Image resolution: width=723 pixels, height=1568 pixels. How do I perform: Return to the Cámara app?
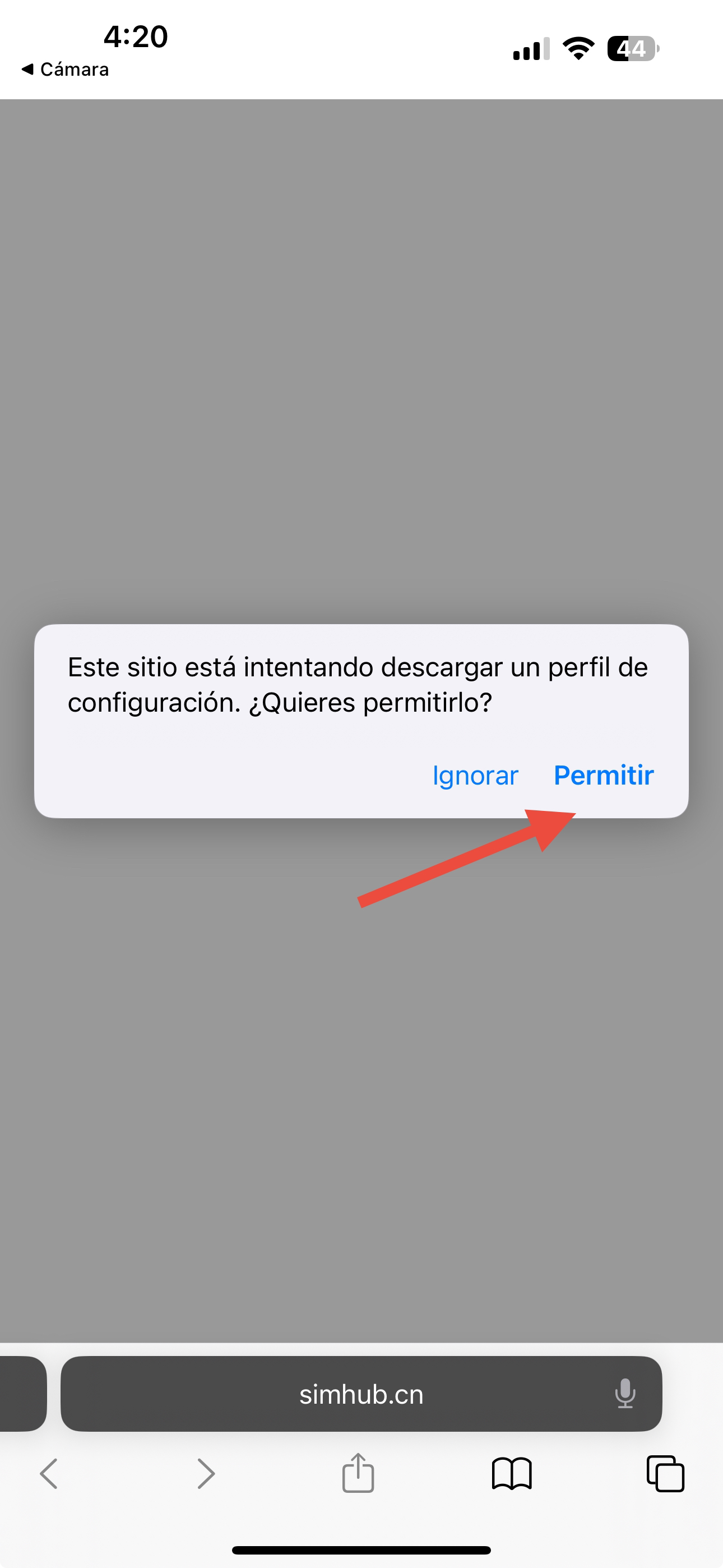[x=66, y=70]
